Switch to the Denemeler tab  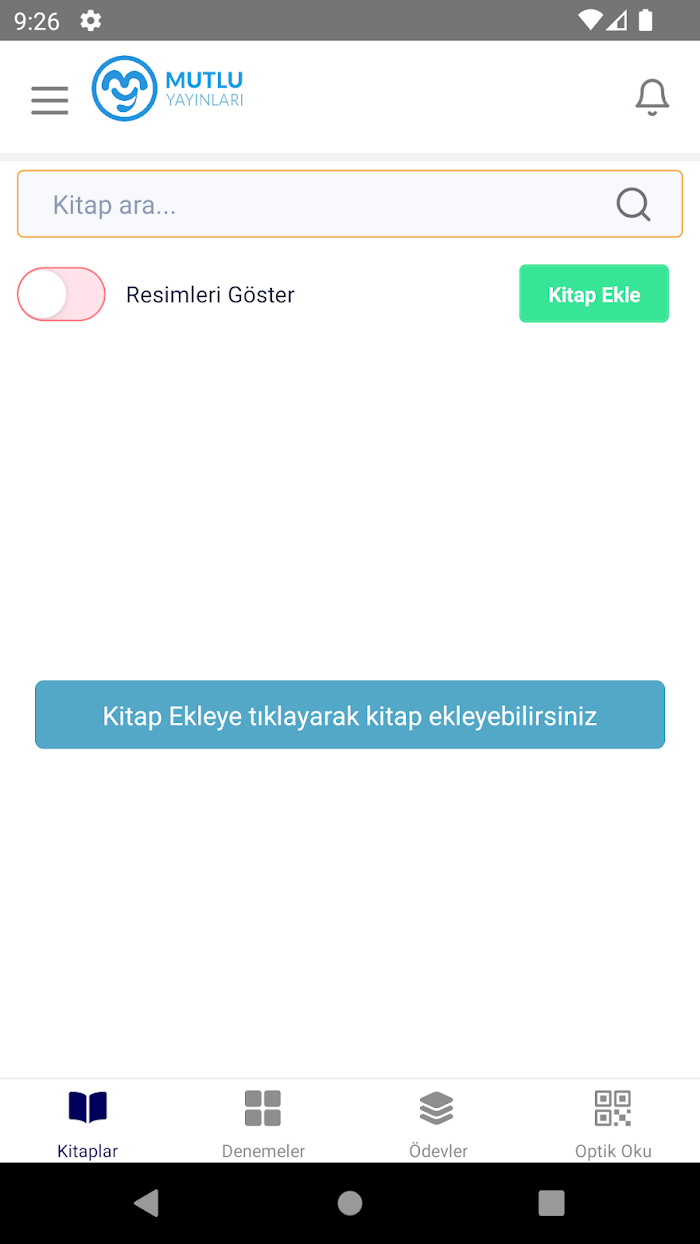pyautogui.click(x=263, y=1123)
